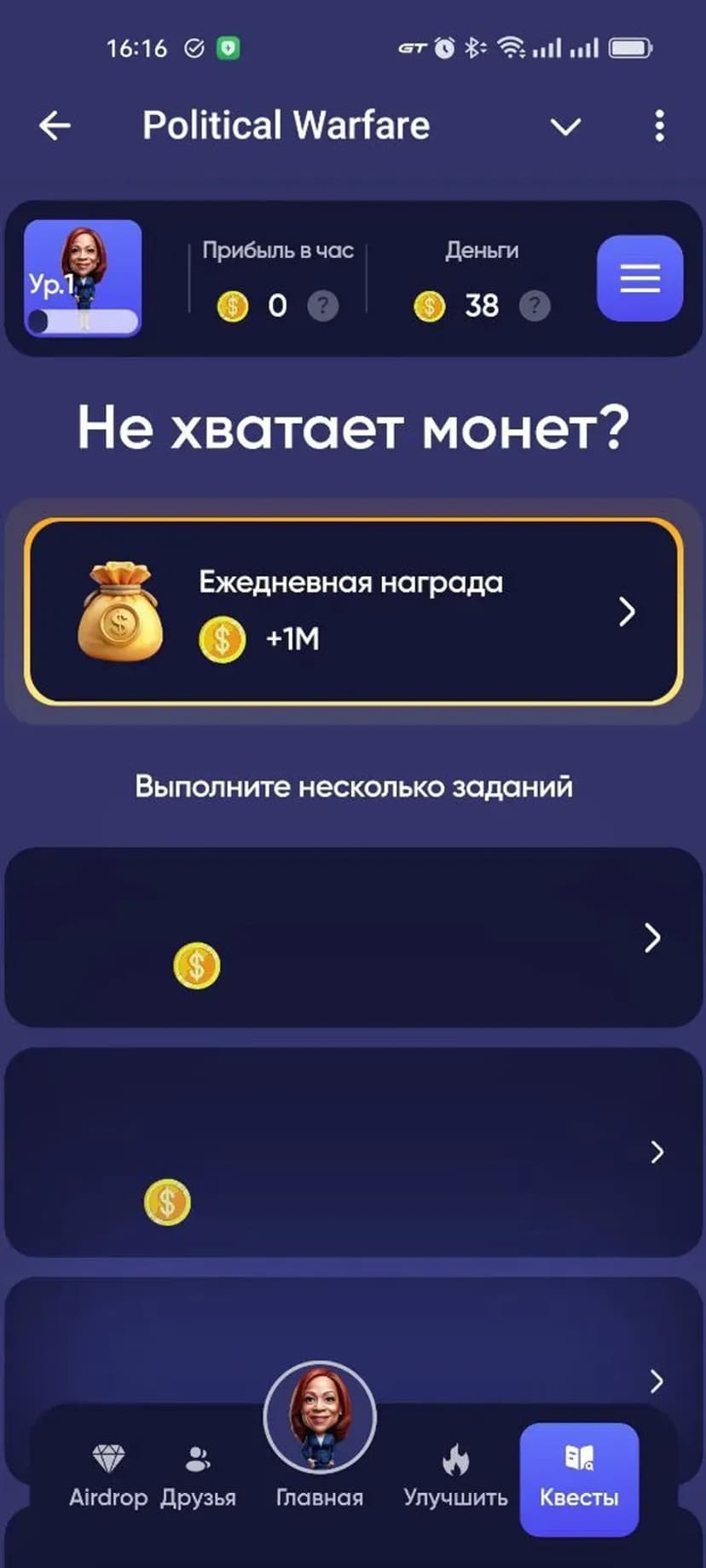
Task: Open the three-dot overflow menu
Action: pos(659,126)
